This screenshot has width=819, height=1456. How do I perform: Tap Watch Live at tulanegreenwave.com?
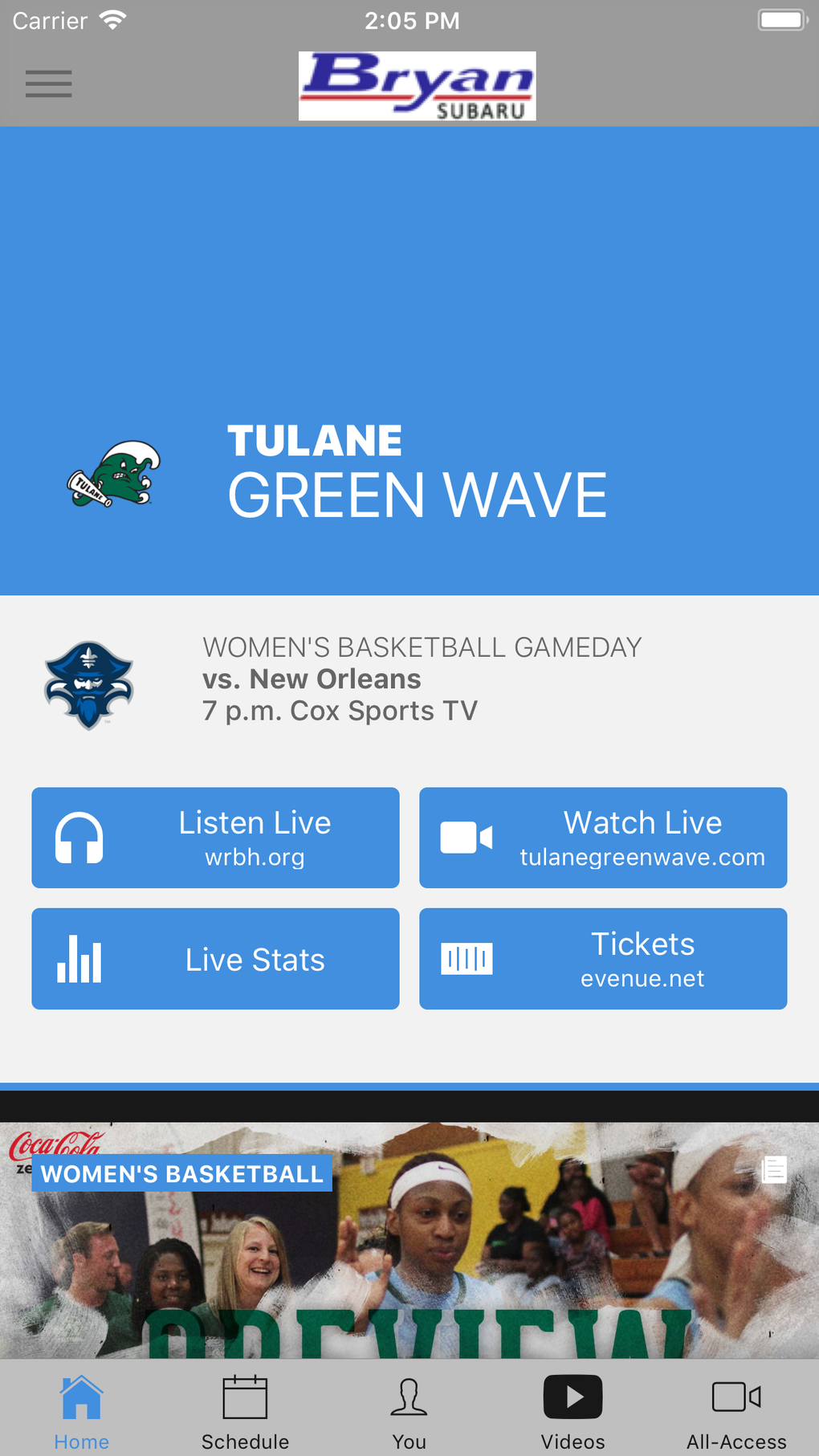point(602,838)
